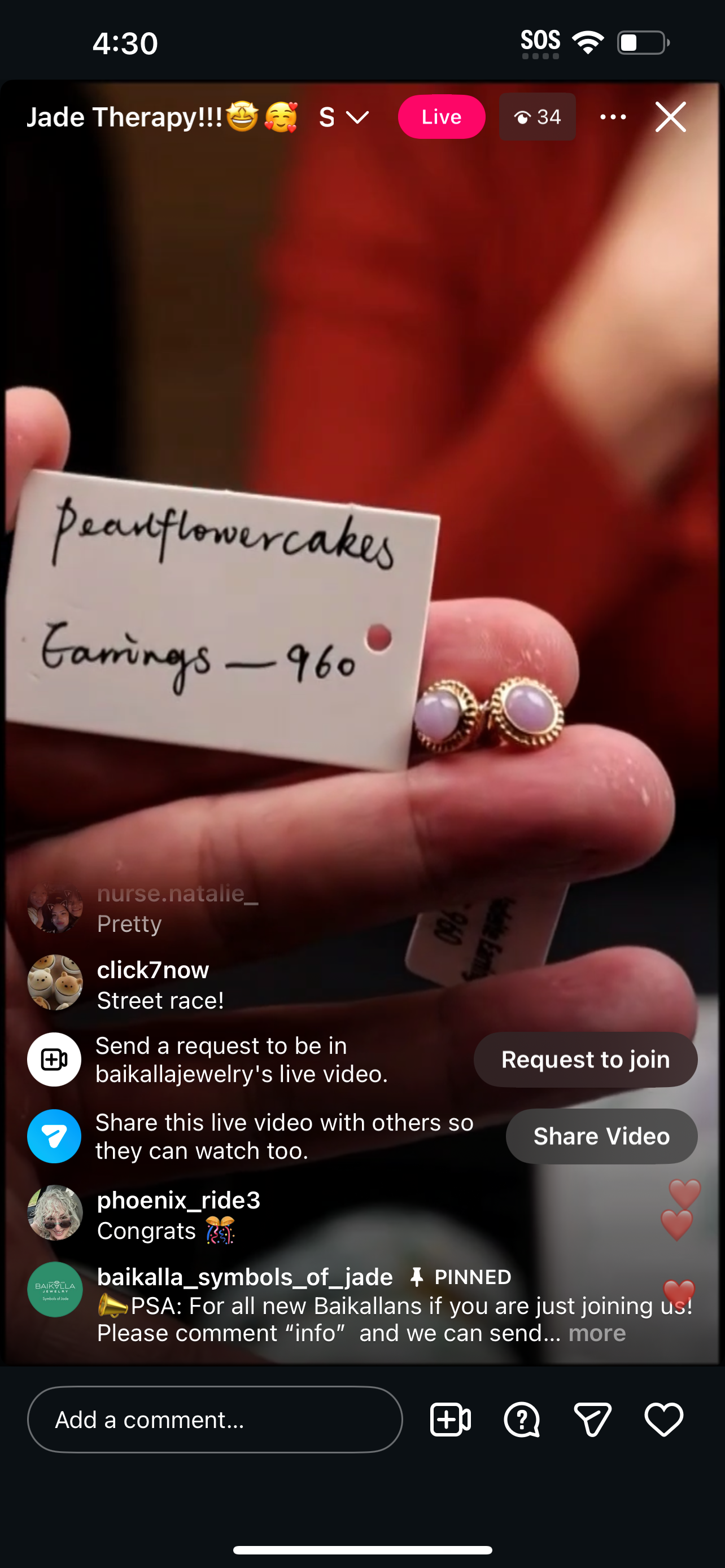The width and height of the screenshot is (725, 1568).
Task: Send the live via the paper plane icon
Action: click(592, 1420)
